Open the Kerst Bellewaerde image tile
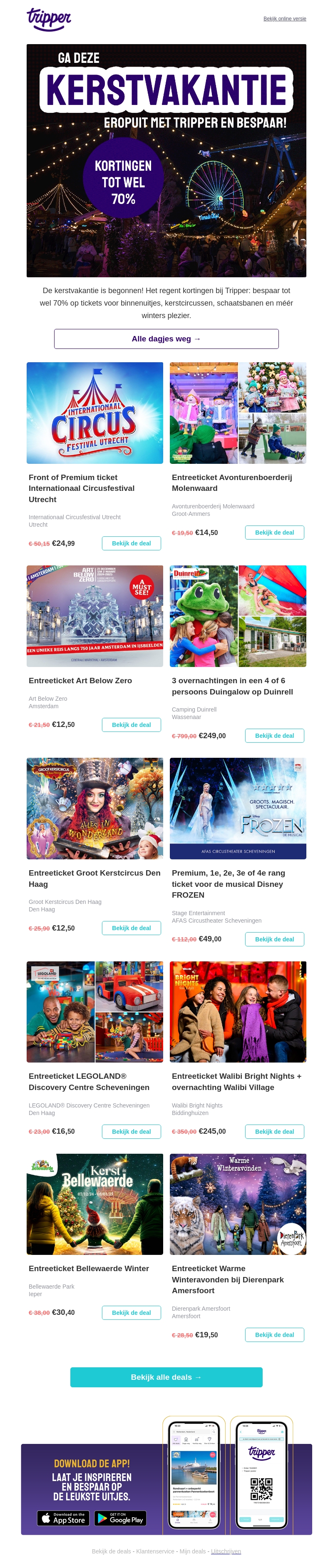 [94, 1204]
